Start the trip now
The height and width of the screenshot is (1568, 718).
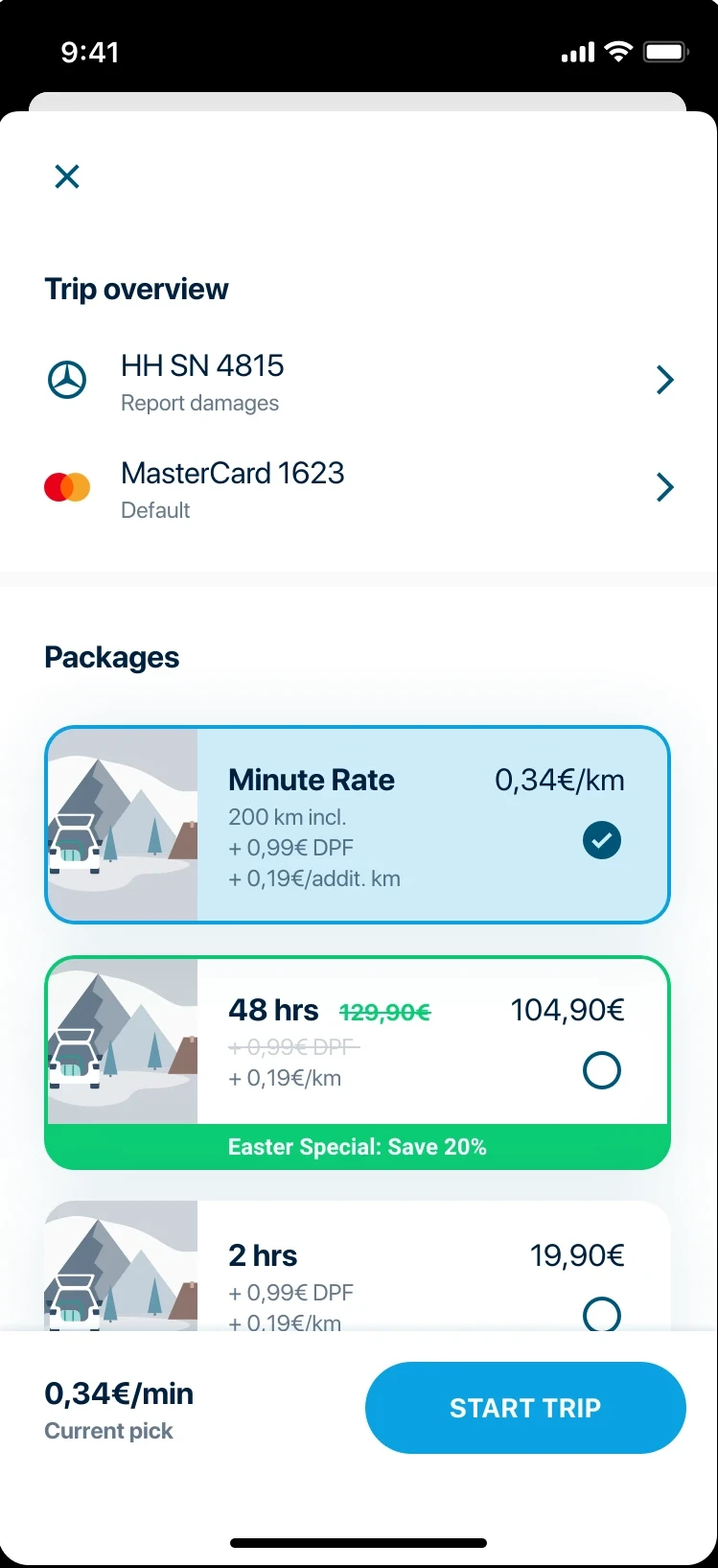(525, 1408)
